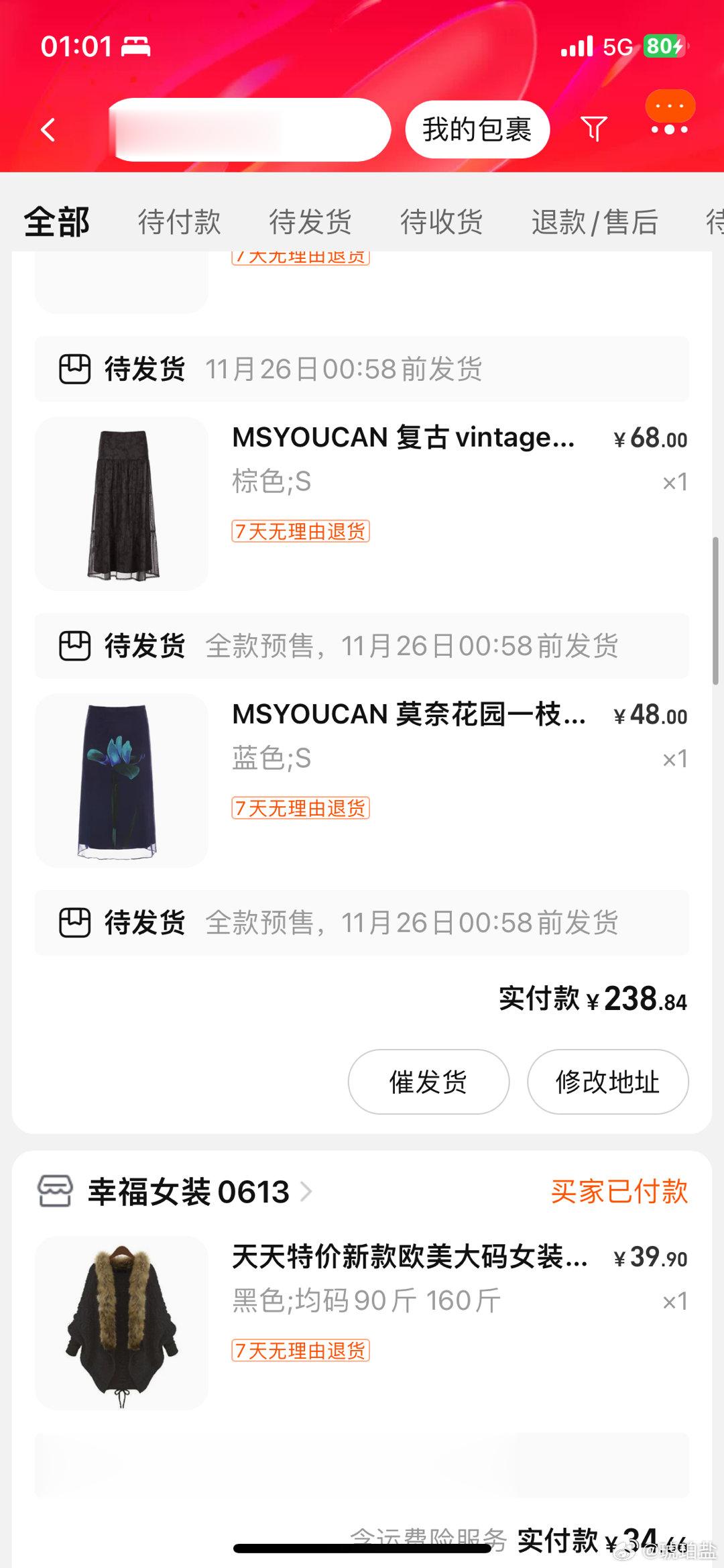Image resolution: width=724 pixels, height=1568 pixels.
Task: Open the 幸福女装0613 shop
Action: click(x=189, y=1192)
